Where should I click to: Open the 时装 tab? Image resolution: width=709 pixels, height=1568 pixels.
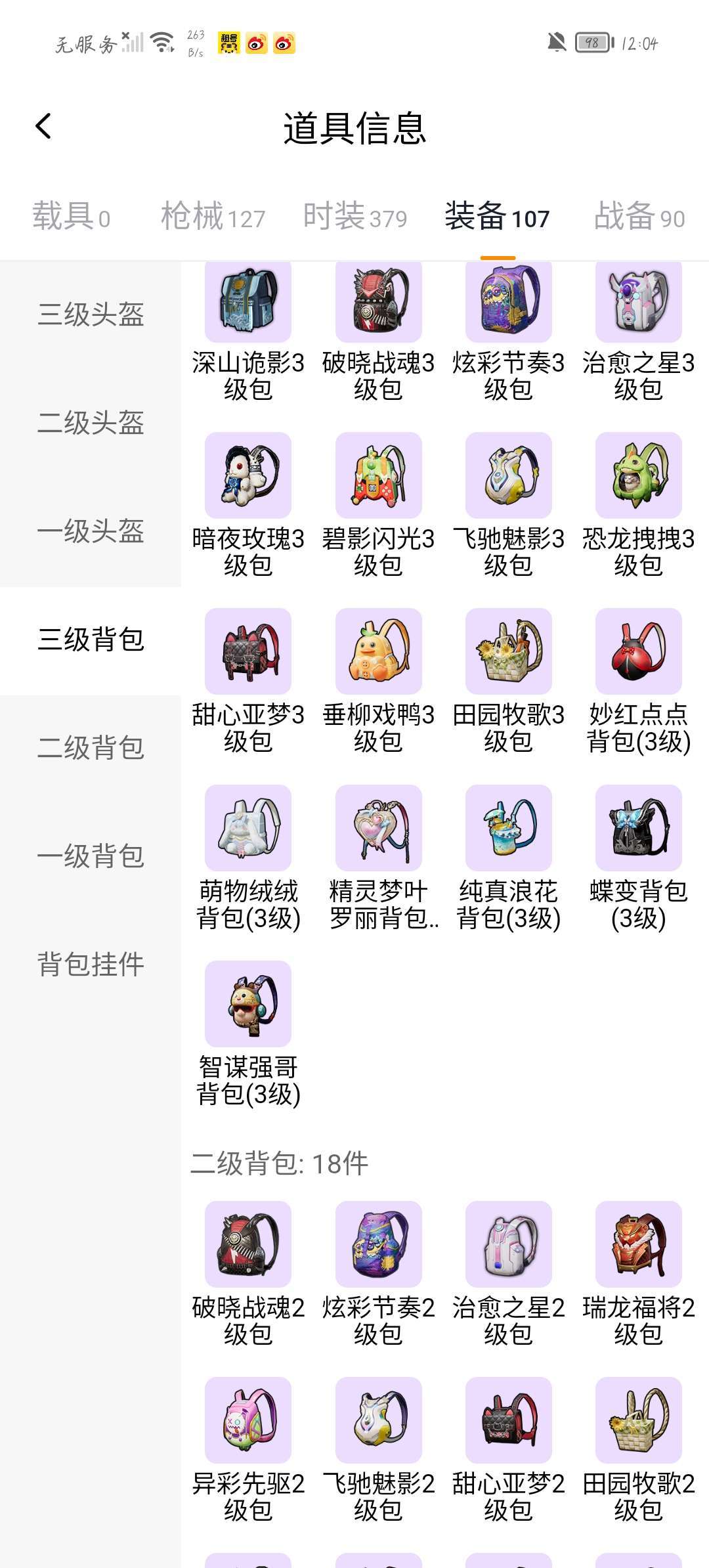(x=355, y=217)
